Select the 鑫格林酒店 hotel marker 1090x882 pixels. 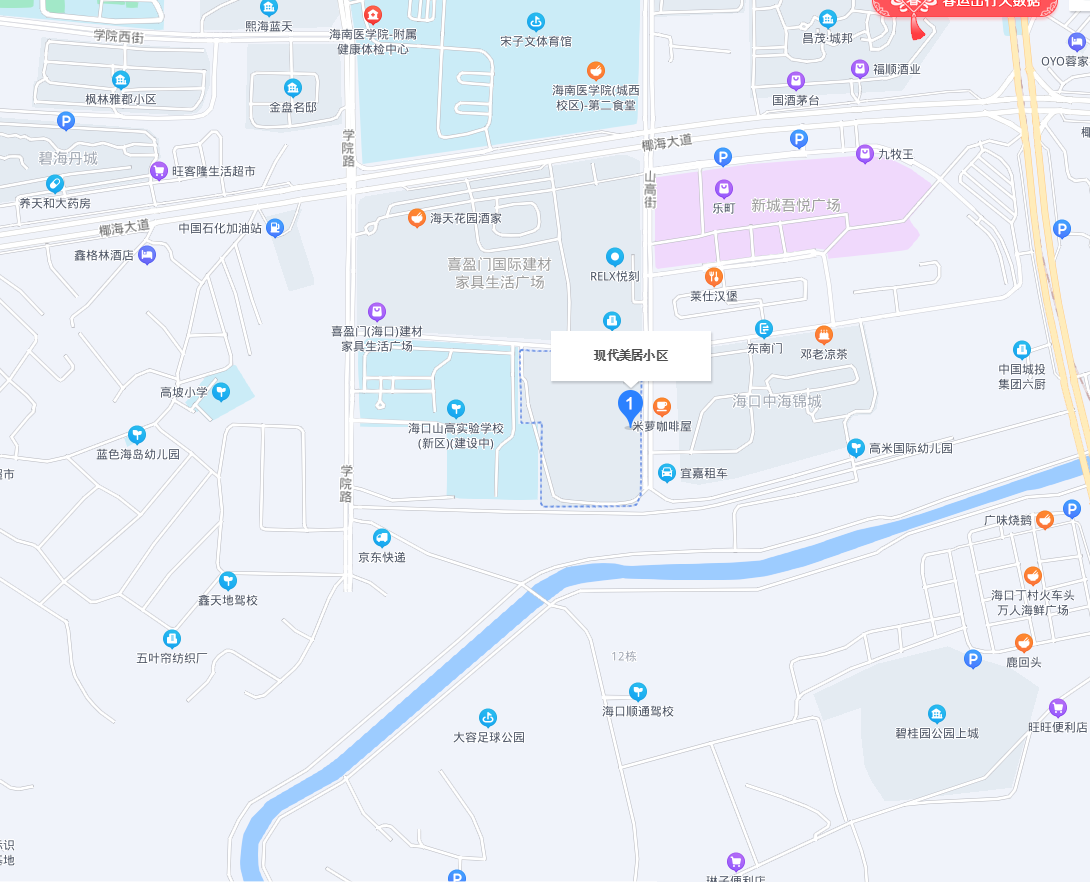tap(147, 255)
